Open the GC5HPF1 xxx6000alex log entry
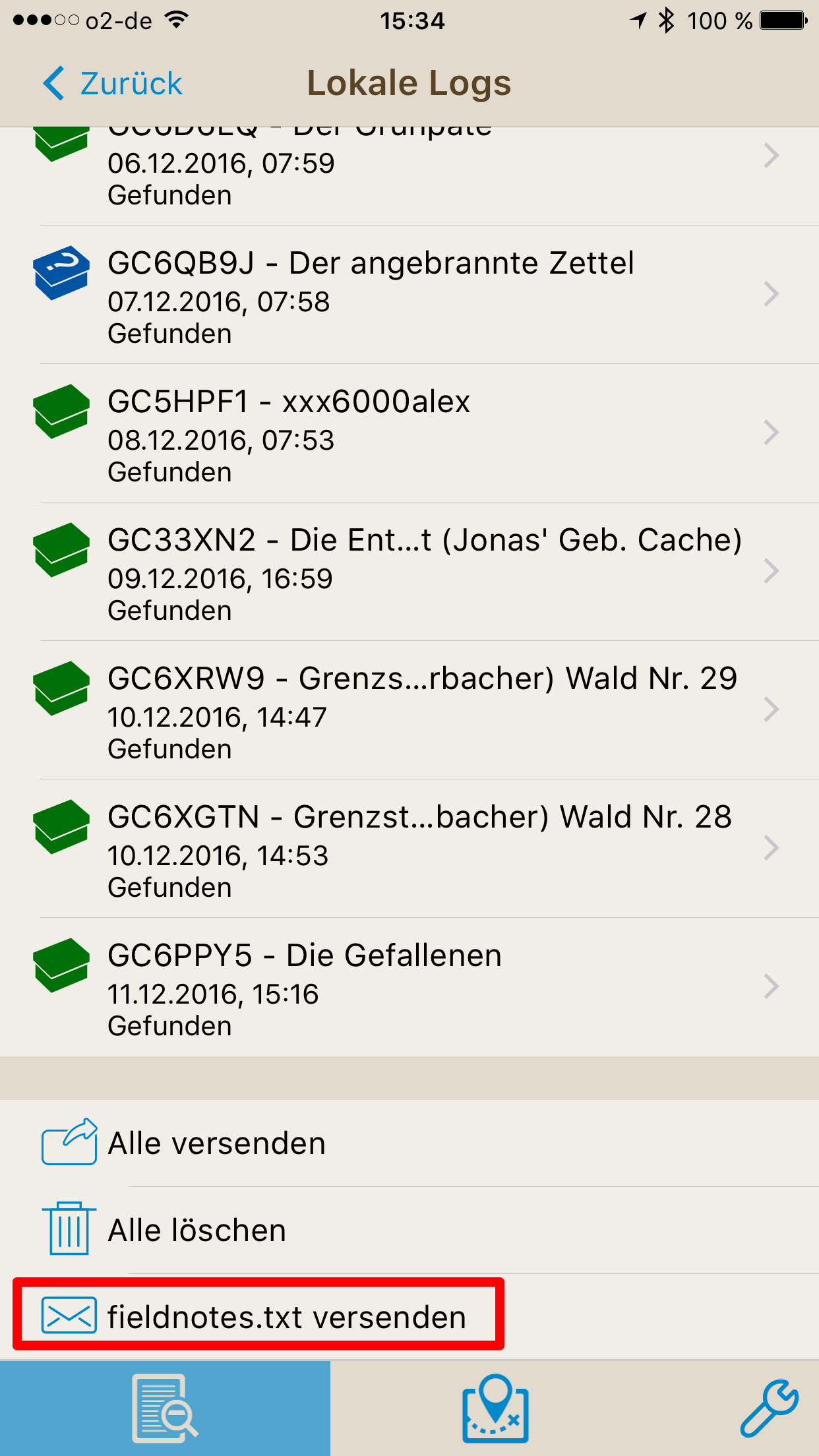The image size is (819, 1456). click(409, 433)
